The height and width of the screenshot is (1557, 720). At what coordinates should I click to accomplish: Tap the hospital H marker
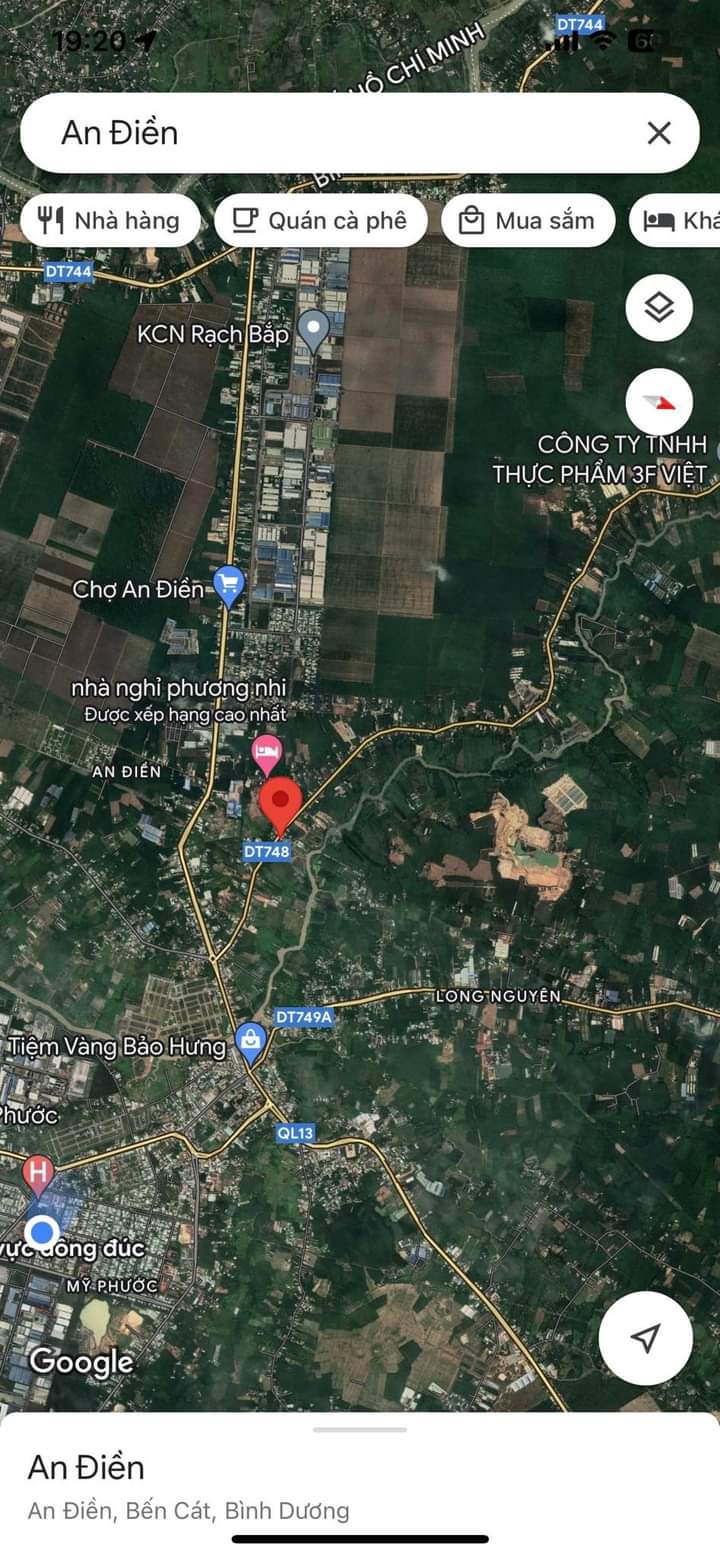(x=38, y=1172)
